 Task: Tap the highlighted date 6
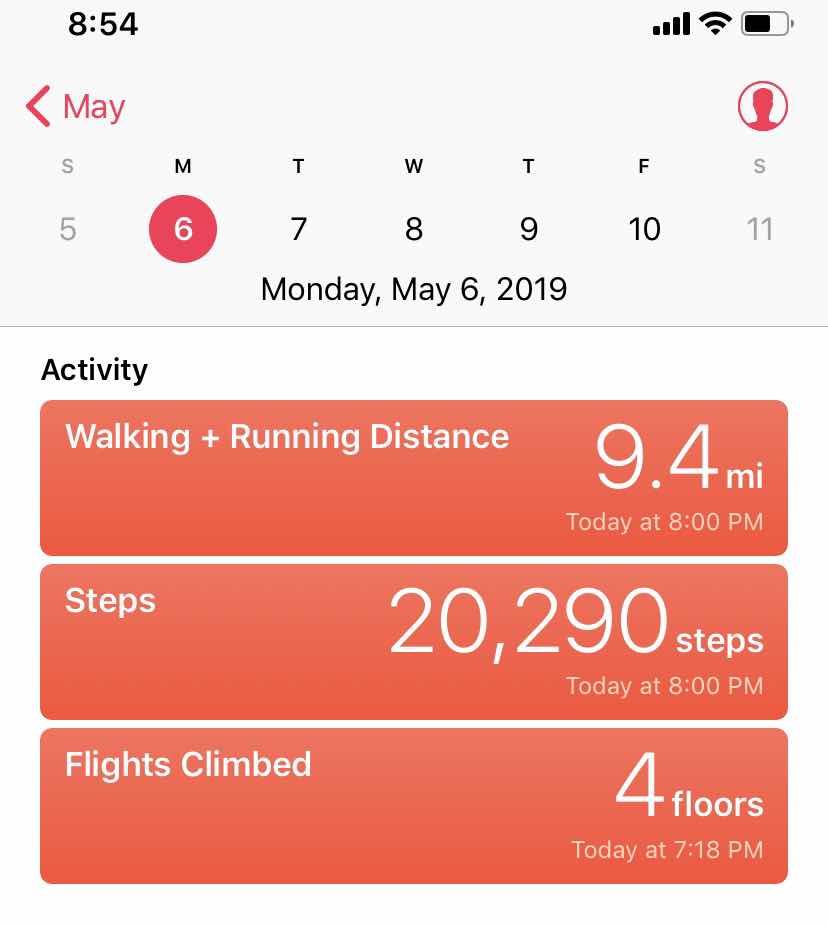pyautogui.click(x=183, y=229)
